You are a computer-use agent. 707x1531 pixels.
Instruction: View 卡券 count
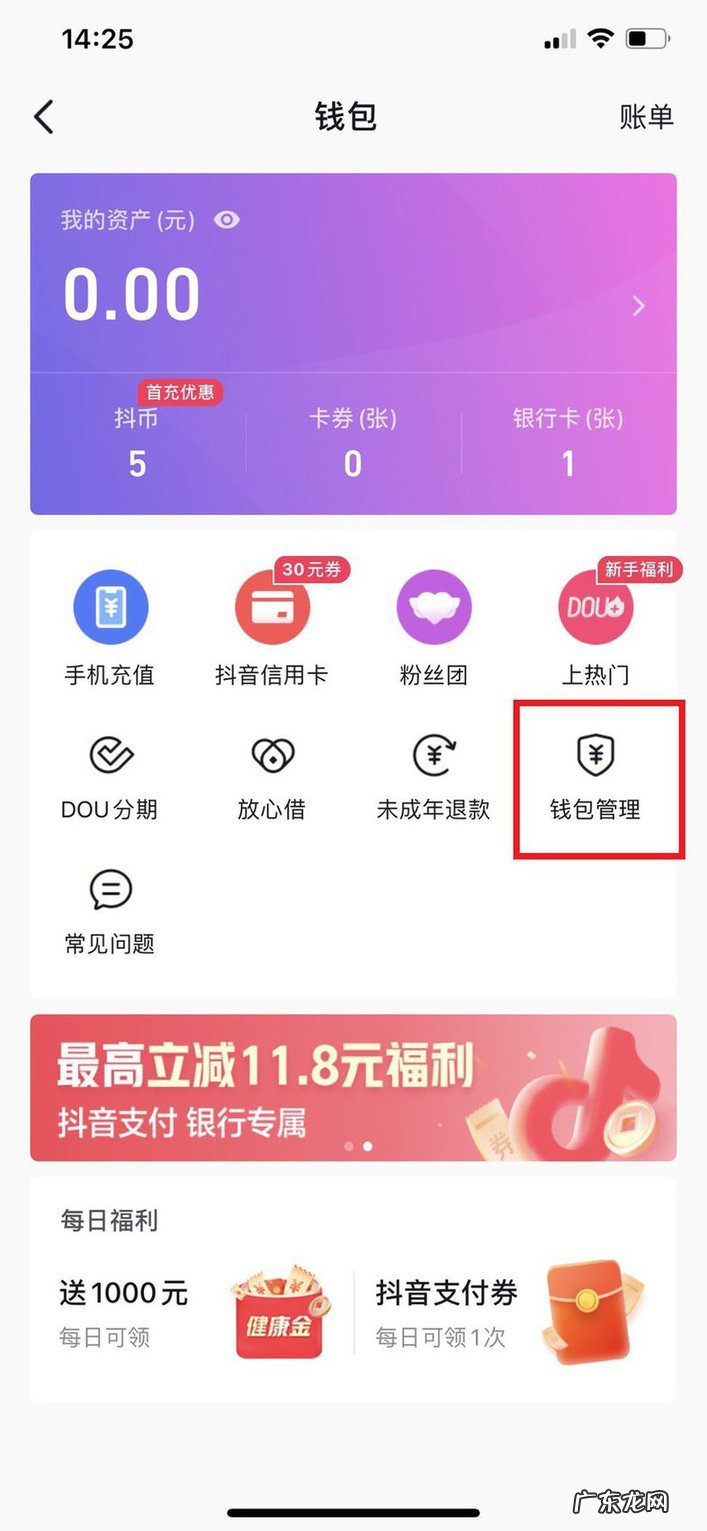[x=352, y=442]
